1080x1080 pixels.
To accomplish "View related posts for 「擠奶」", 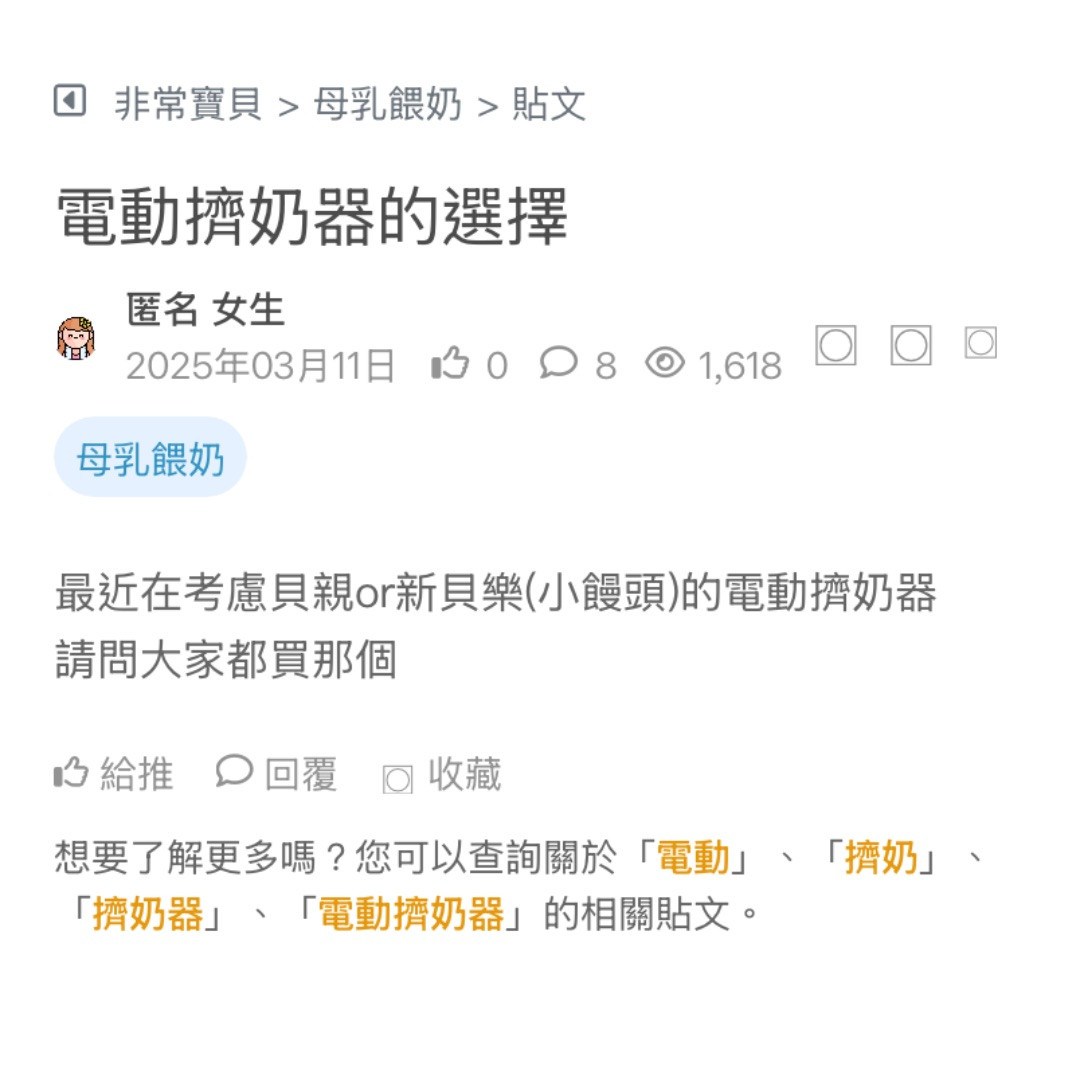I will pos(880,858).
